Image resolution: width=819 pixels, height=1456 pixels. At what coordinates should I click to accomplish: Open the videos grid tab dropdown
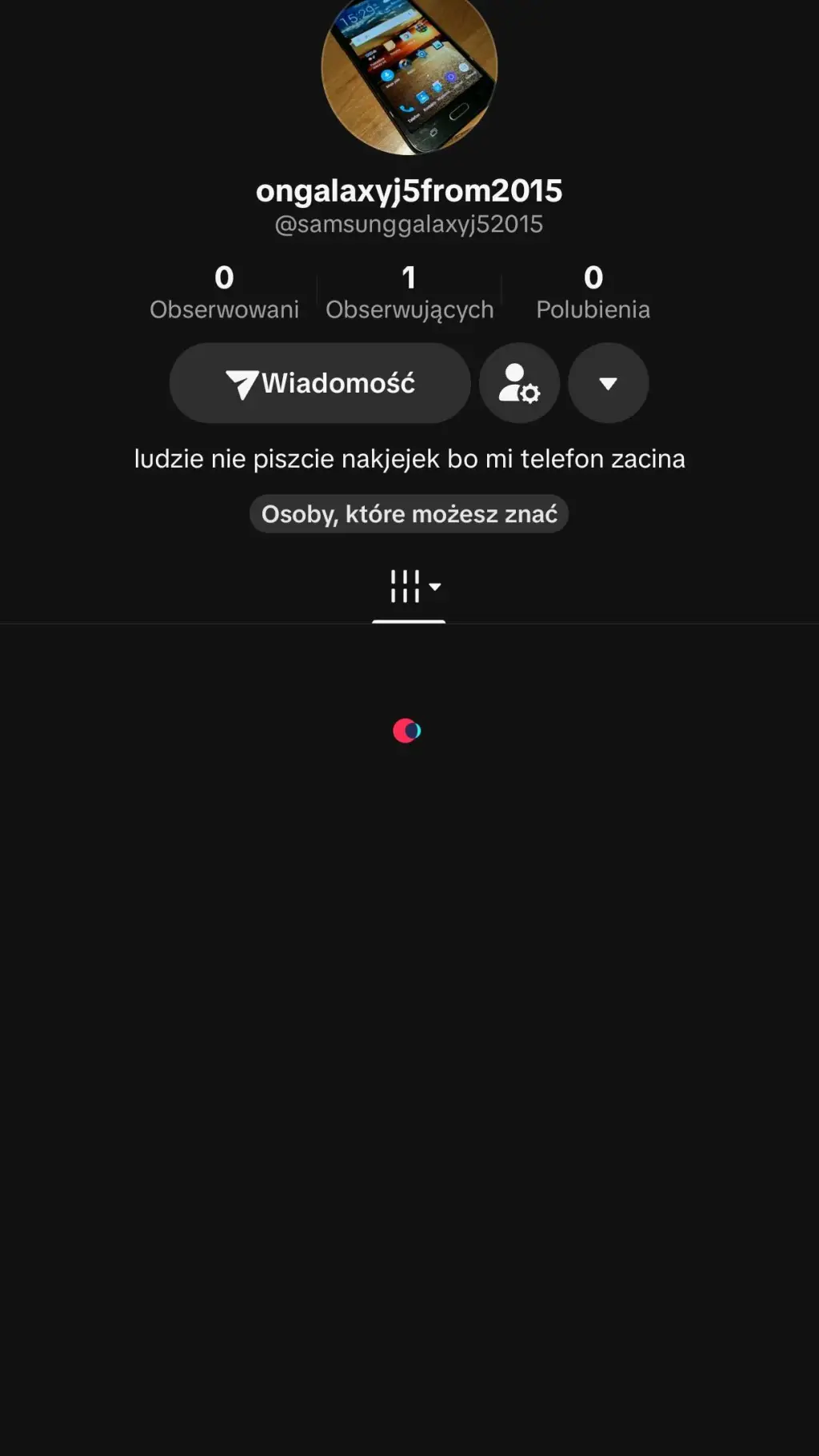coord(414,586)
